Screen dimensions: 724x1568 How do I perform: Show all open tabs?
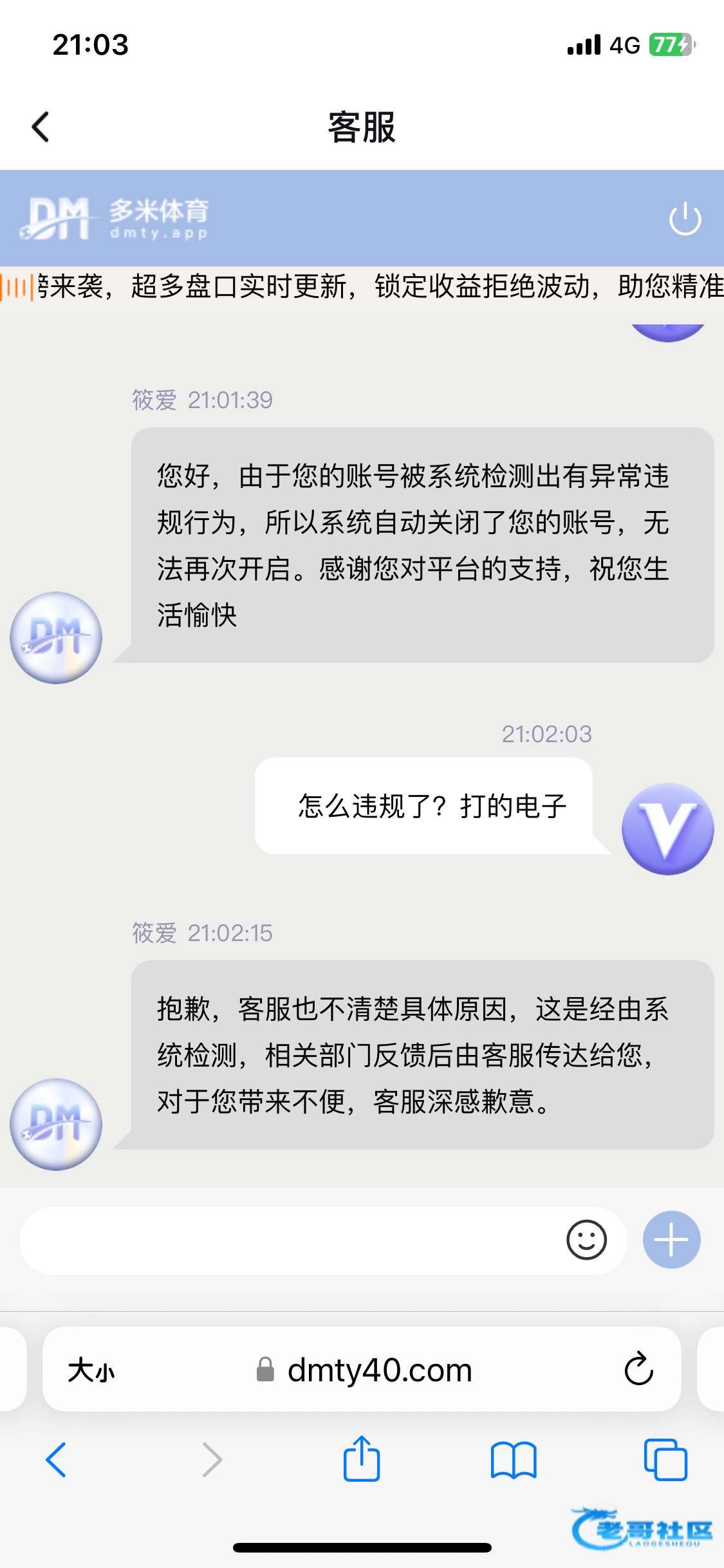[x=665, y=1460]
